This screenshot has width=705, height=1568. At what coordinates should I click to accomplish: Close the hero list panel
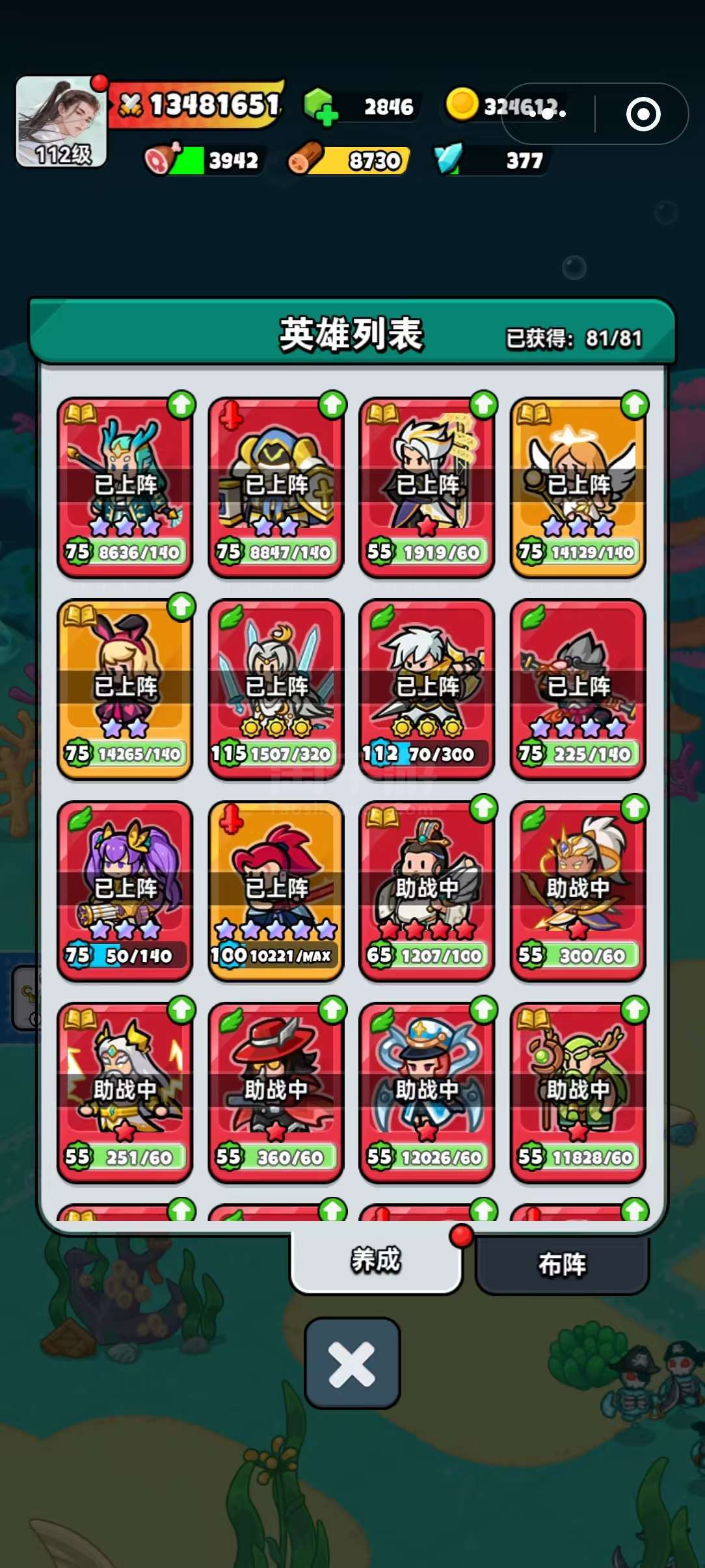pyautogui.click(x=352, y=1363)
